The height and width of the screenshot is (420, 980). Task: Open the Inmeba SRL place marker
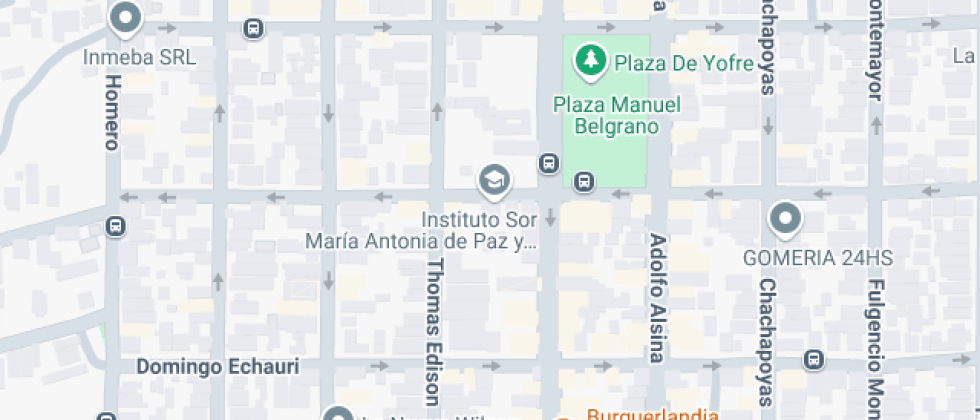pyautogui.click(x=125, y=18)
